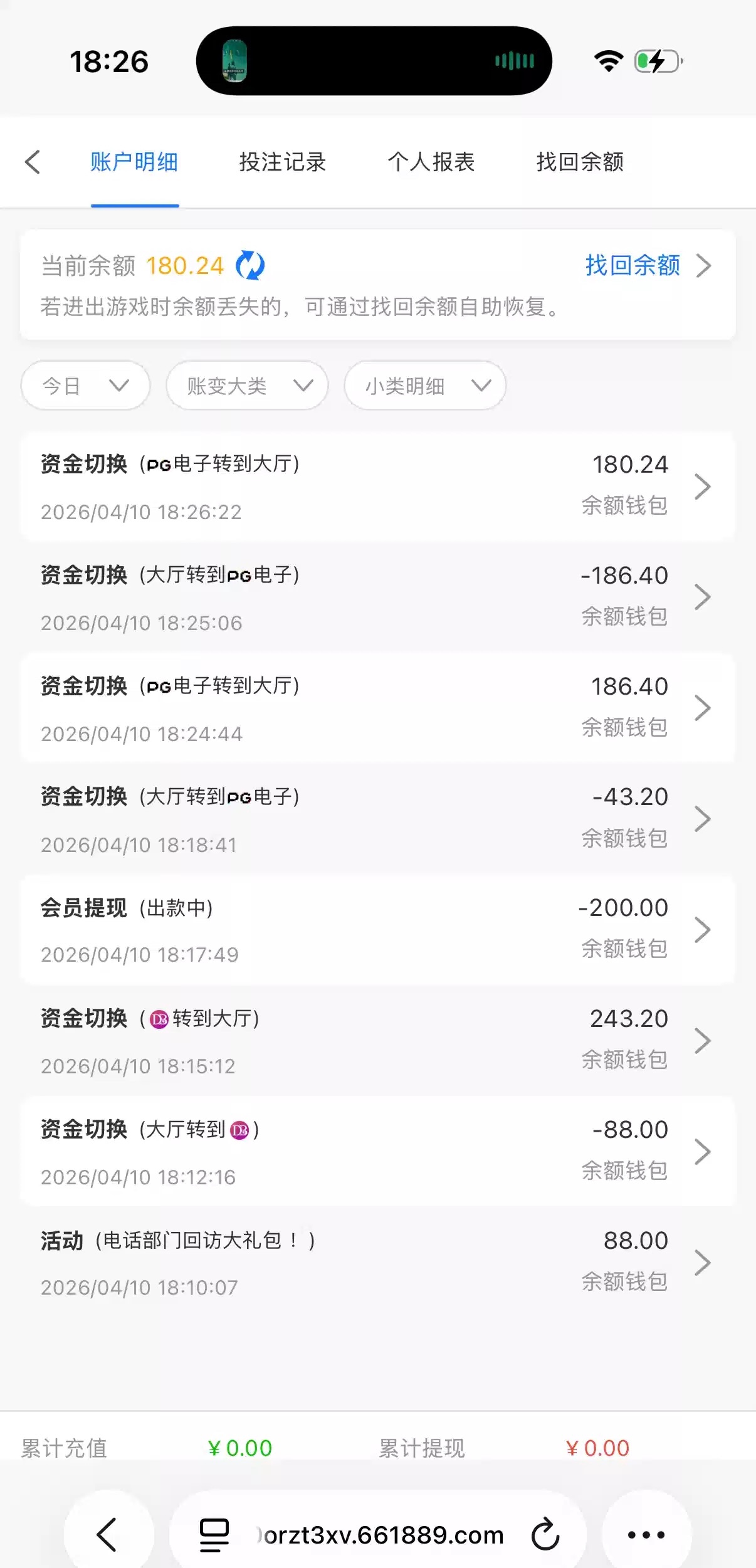Reload the page in the browser bar
Viewport: 756px width, 1568px height.
point(545,1535)
